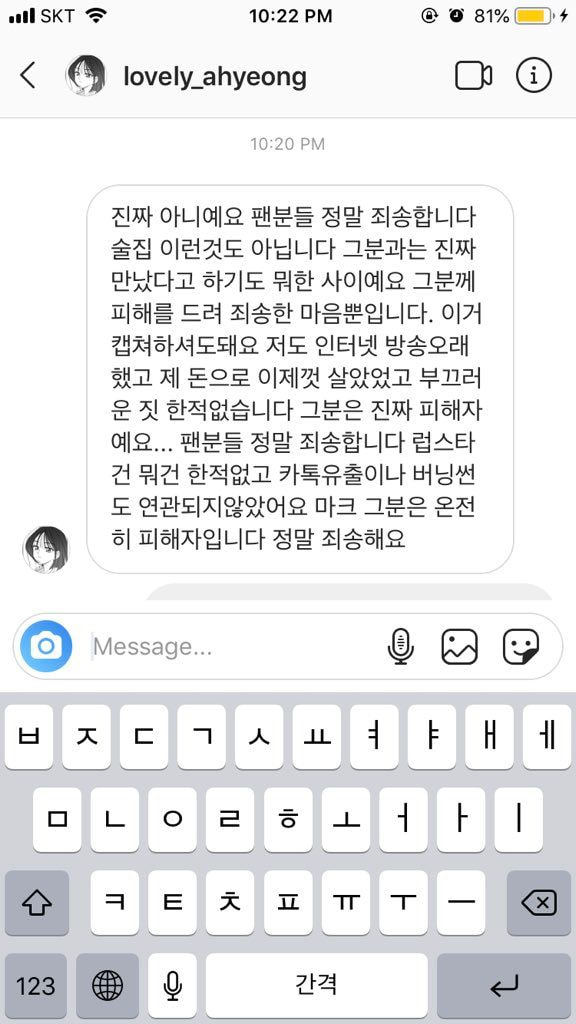Open the sticker picker
The height and width of the screenshot is (1024, 576).
520,647
